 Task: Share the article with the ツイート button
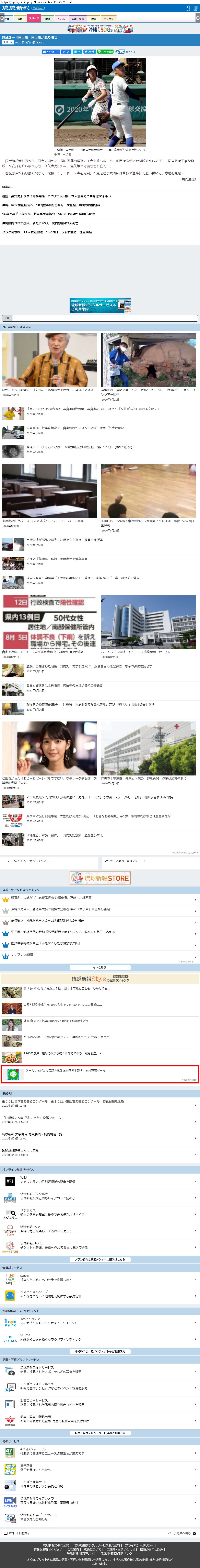90,52
